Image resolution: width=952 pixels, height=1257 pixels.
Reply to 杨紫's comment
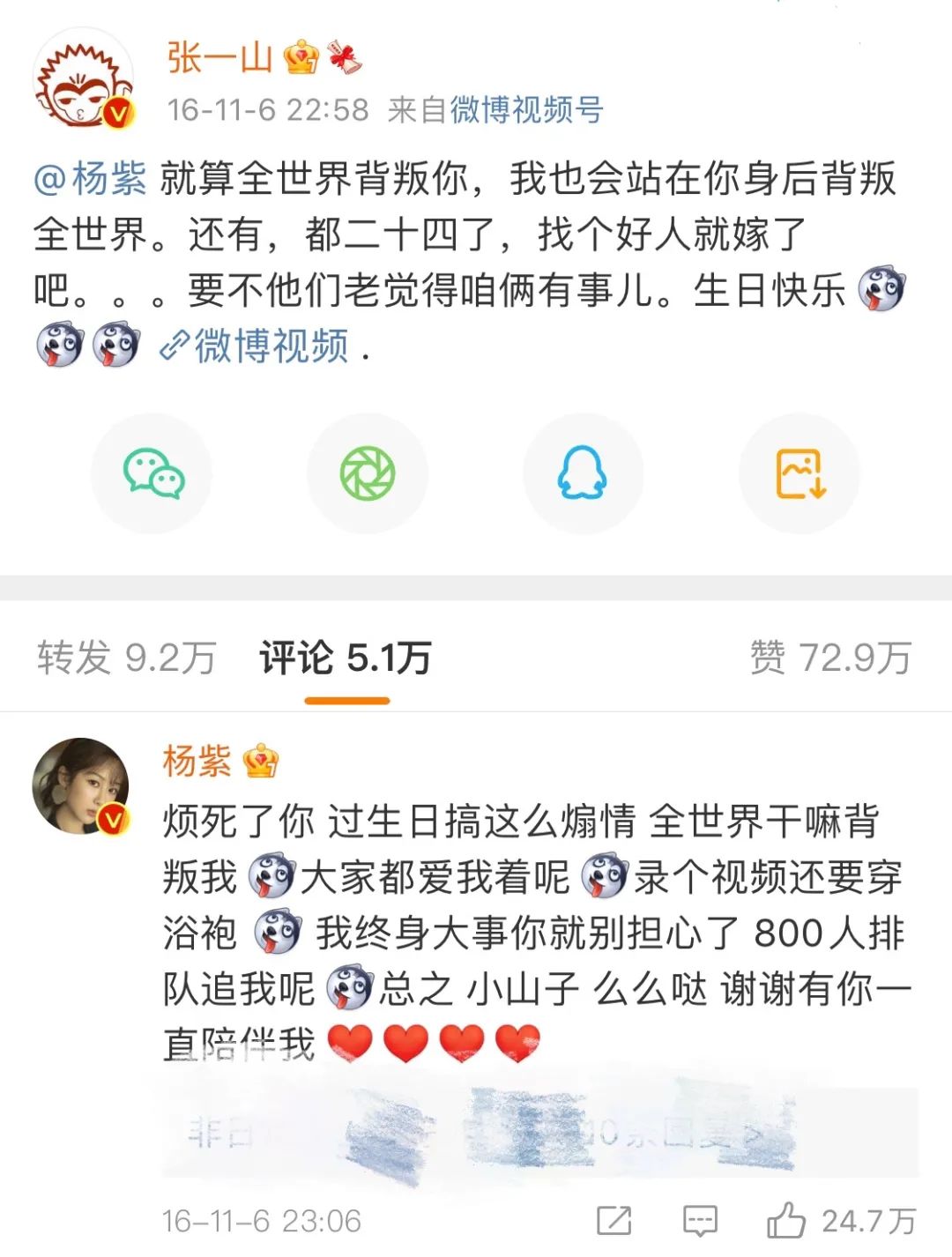click(x=700, y=1221)
